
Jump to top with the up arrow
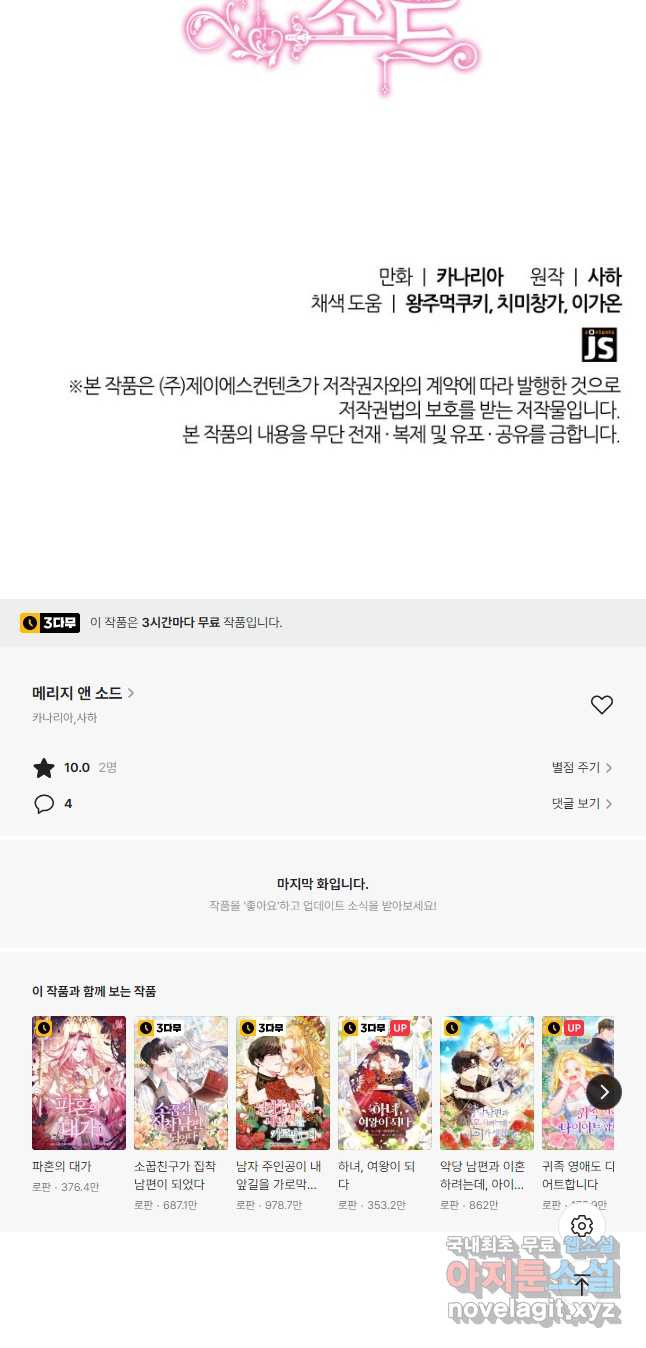pyautogui.click(x=582, y=1285)
